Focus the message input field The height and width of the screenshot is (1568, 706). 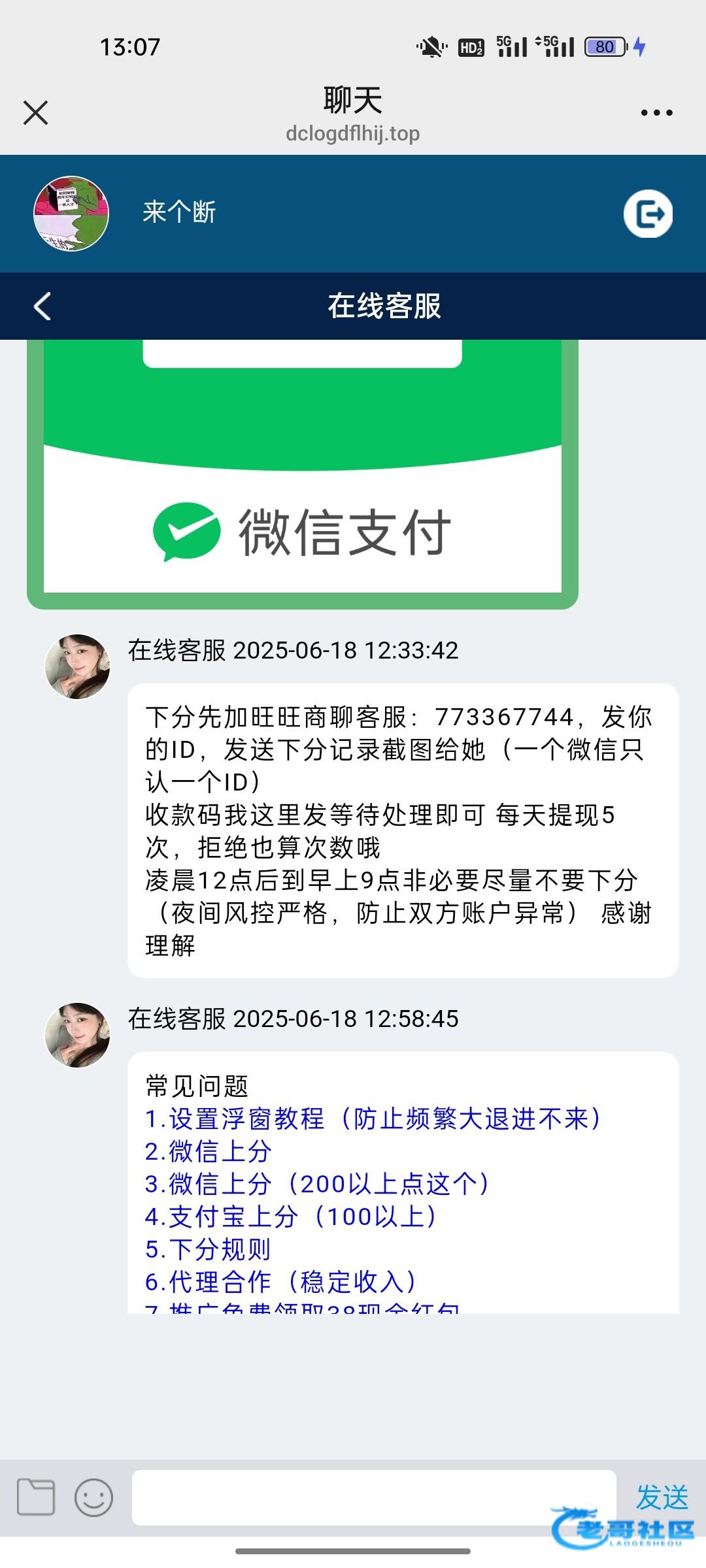[374, 1497]
